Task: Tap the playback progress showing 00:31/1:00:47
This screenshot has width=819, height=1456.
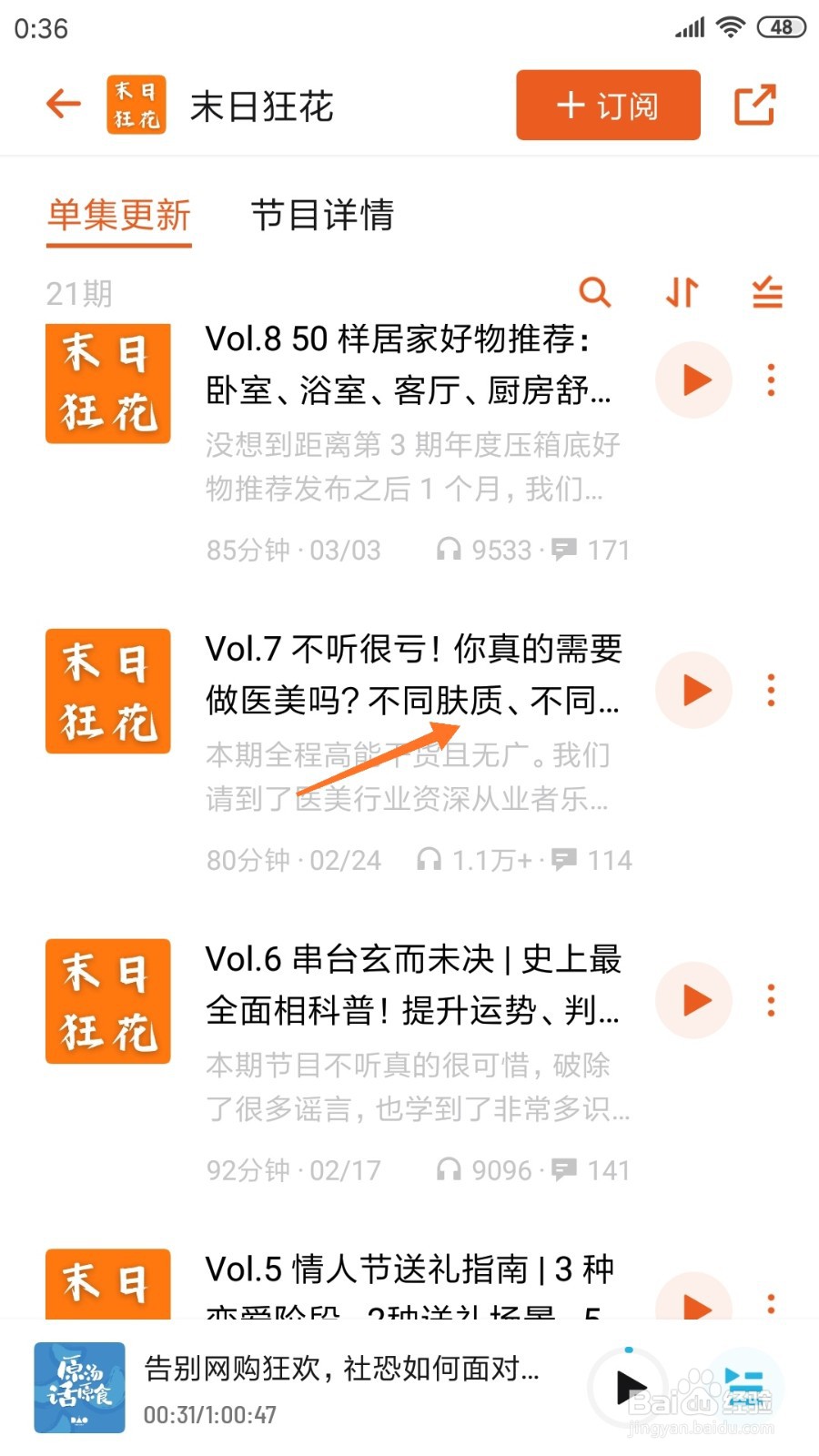Action: coord(209,1415)
